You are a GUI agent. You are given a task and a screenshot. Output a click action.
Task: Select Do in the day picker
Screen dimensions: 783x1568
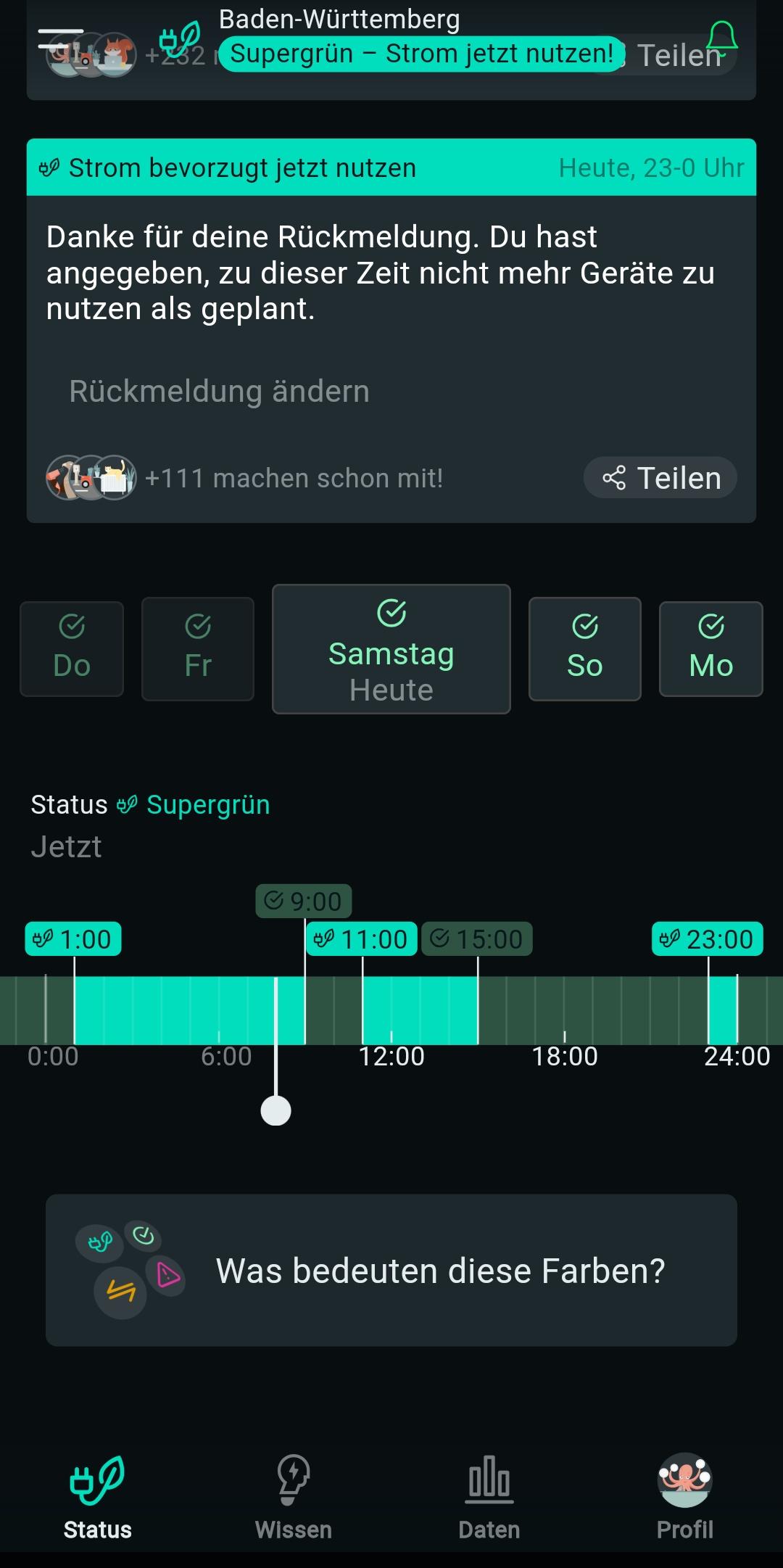click(x=72, y=649)
